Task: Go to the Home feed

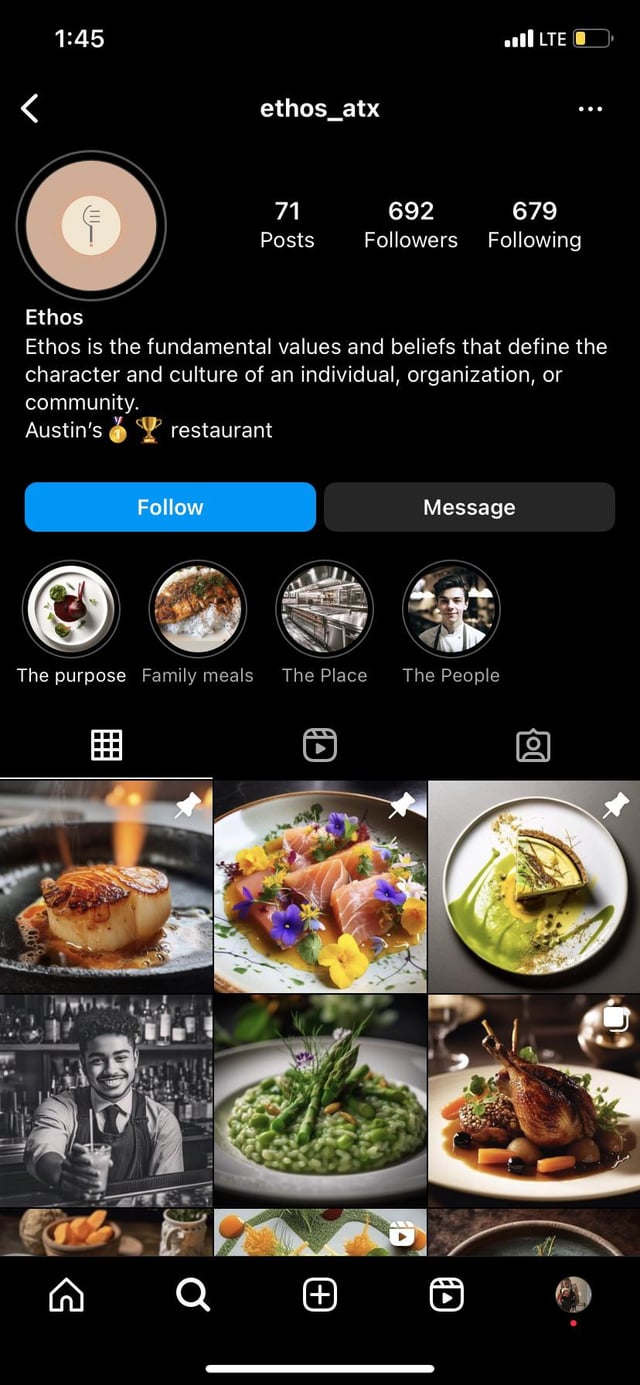Action: (67, 1295)
